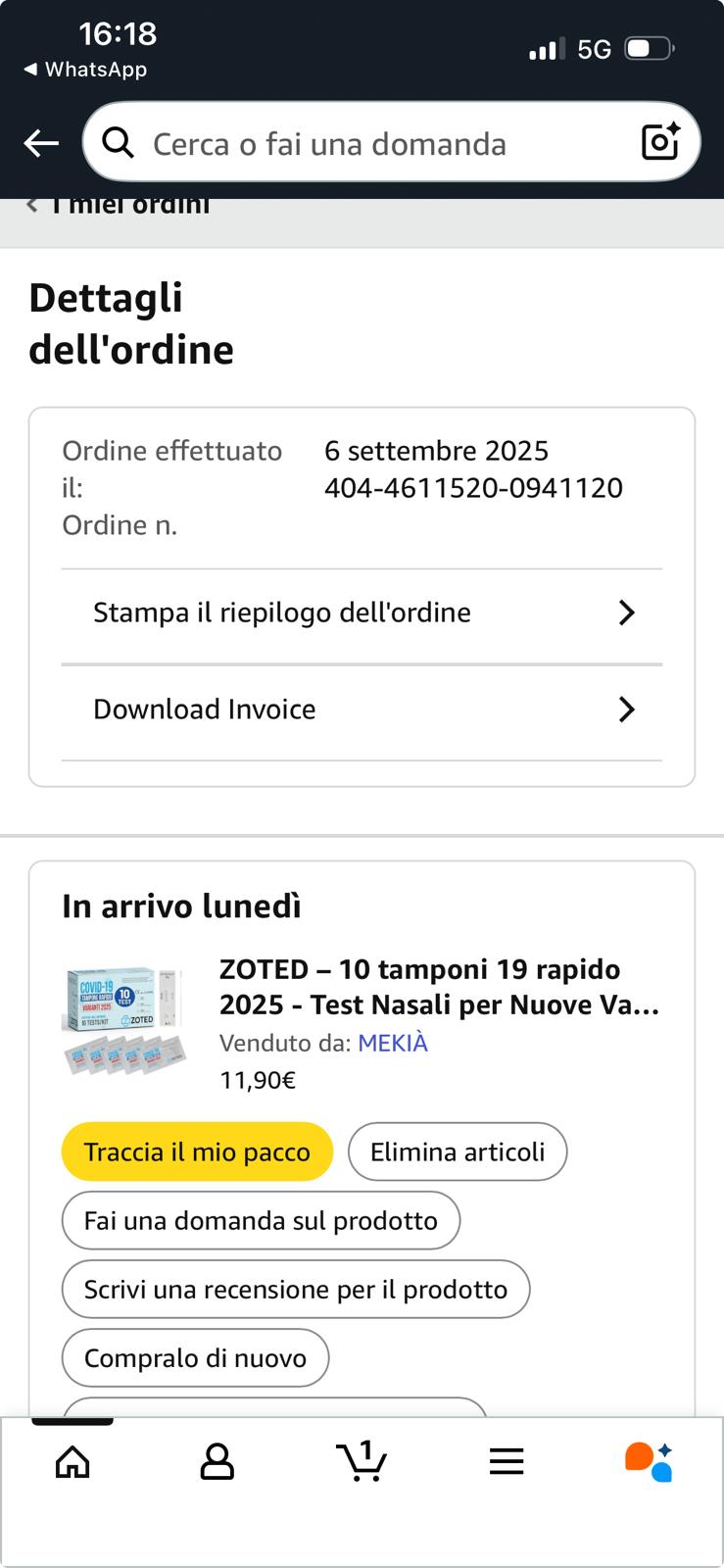Image resolution: width=724 pixels, height=1568 pixels.
Task: Launch the AI assistant tab
Action: coord(649,1462)
